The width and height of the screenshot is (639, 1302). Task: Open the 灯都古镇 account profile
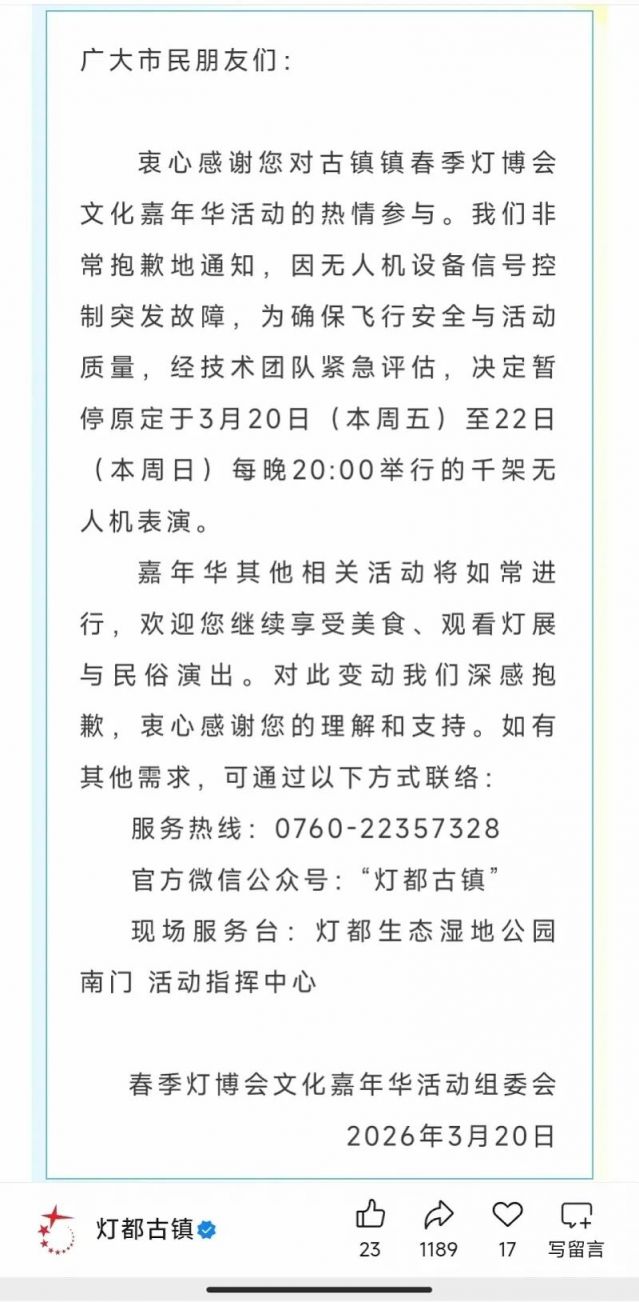(x=145, y=1229)
